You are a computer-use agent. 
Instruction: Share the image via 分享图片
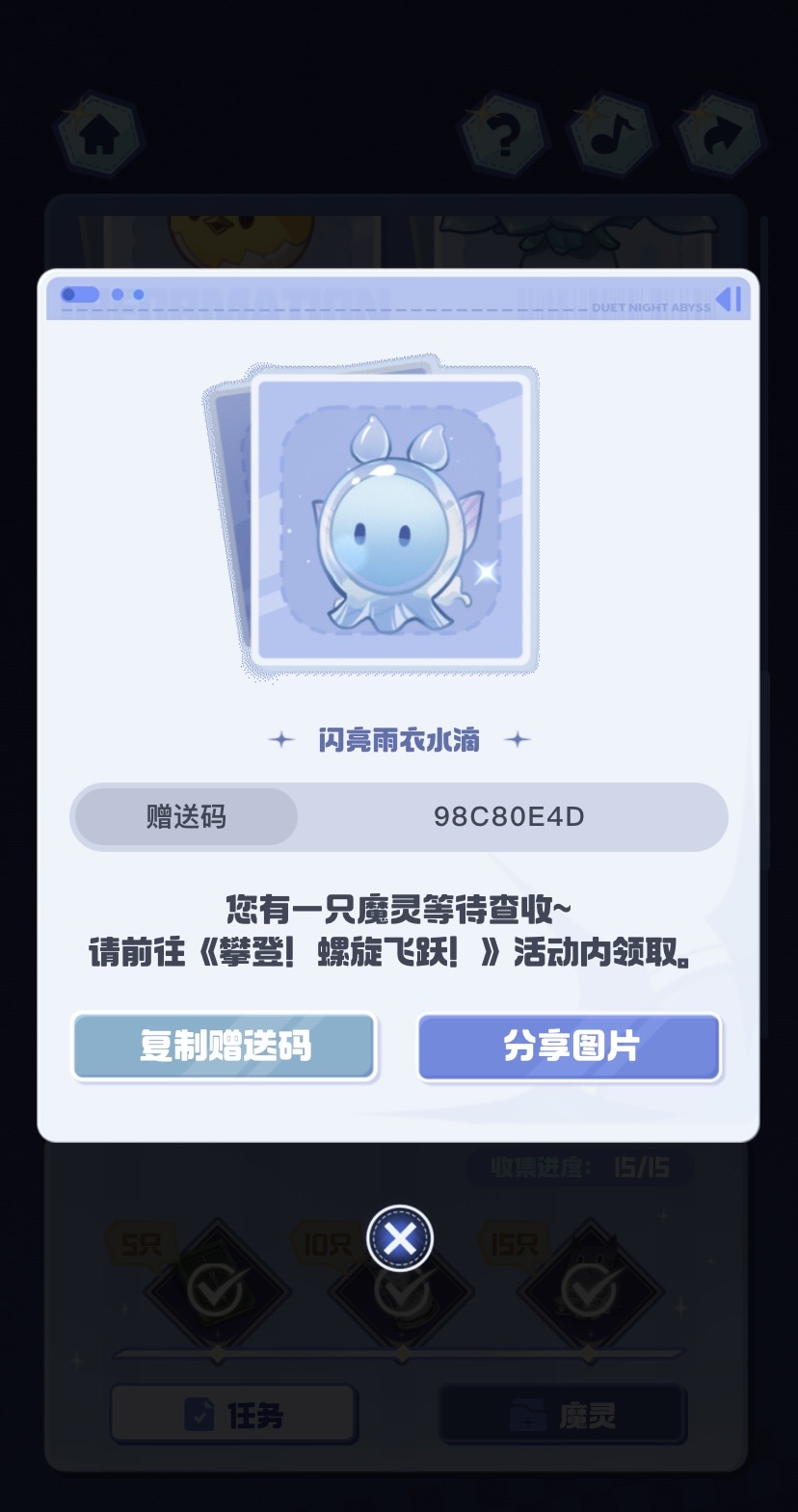569,1046
